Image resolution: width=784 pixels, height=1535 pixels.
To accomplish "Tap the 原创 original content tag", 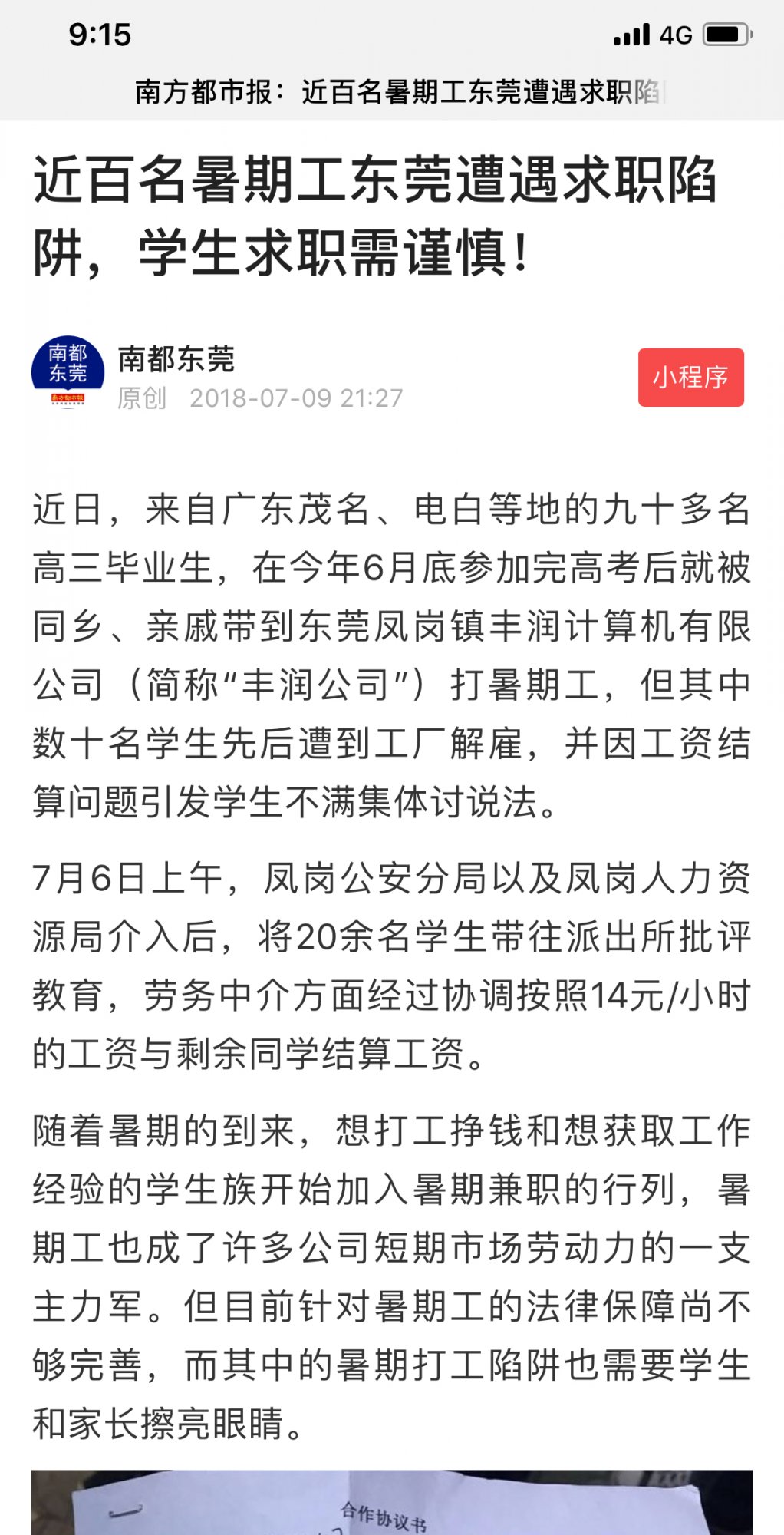I will point(142,398).
